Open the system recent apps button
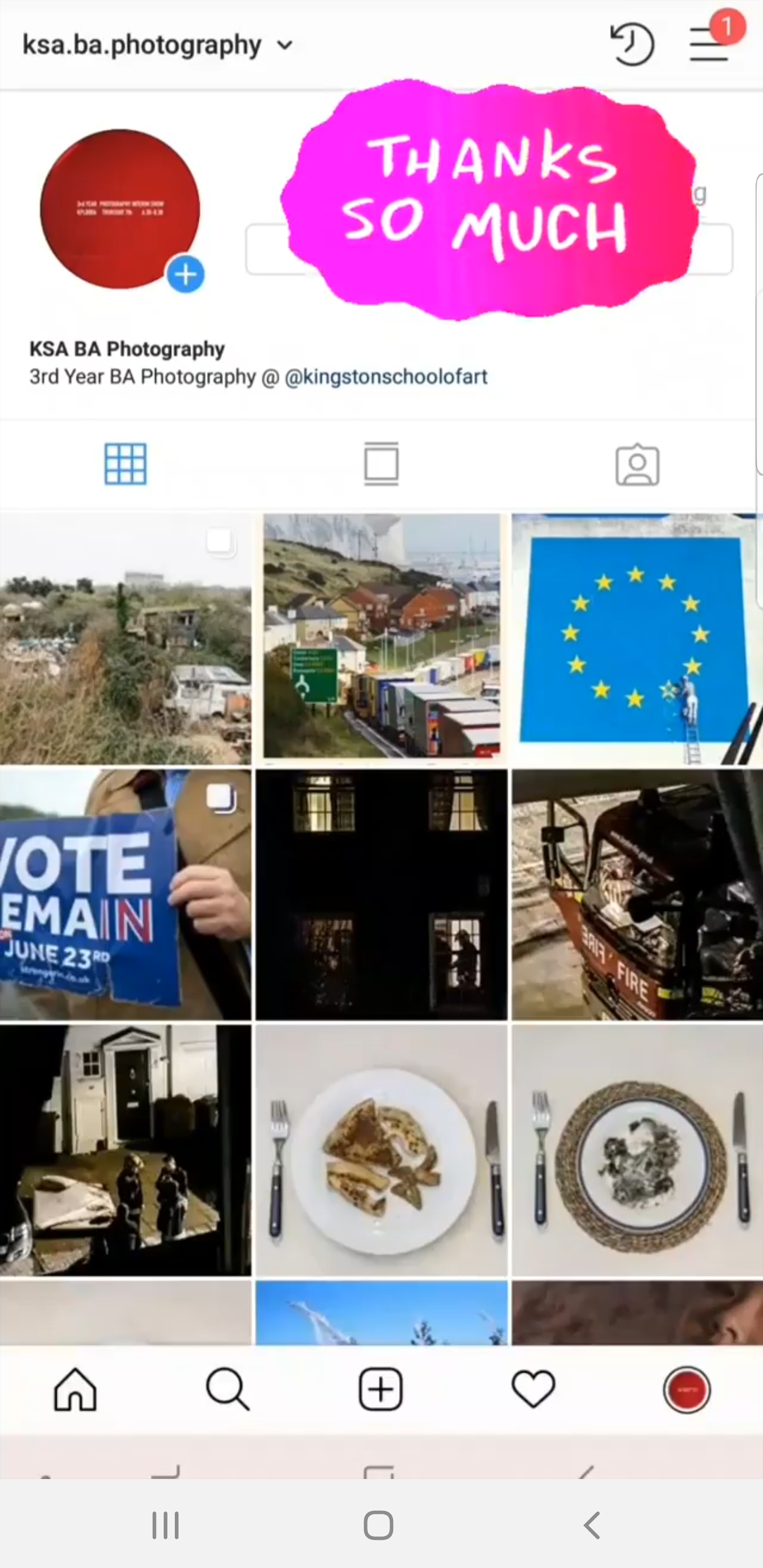 point(165,1526)
